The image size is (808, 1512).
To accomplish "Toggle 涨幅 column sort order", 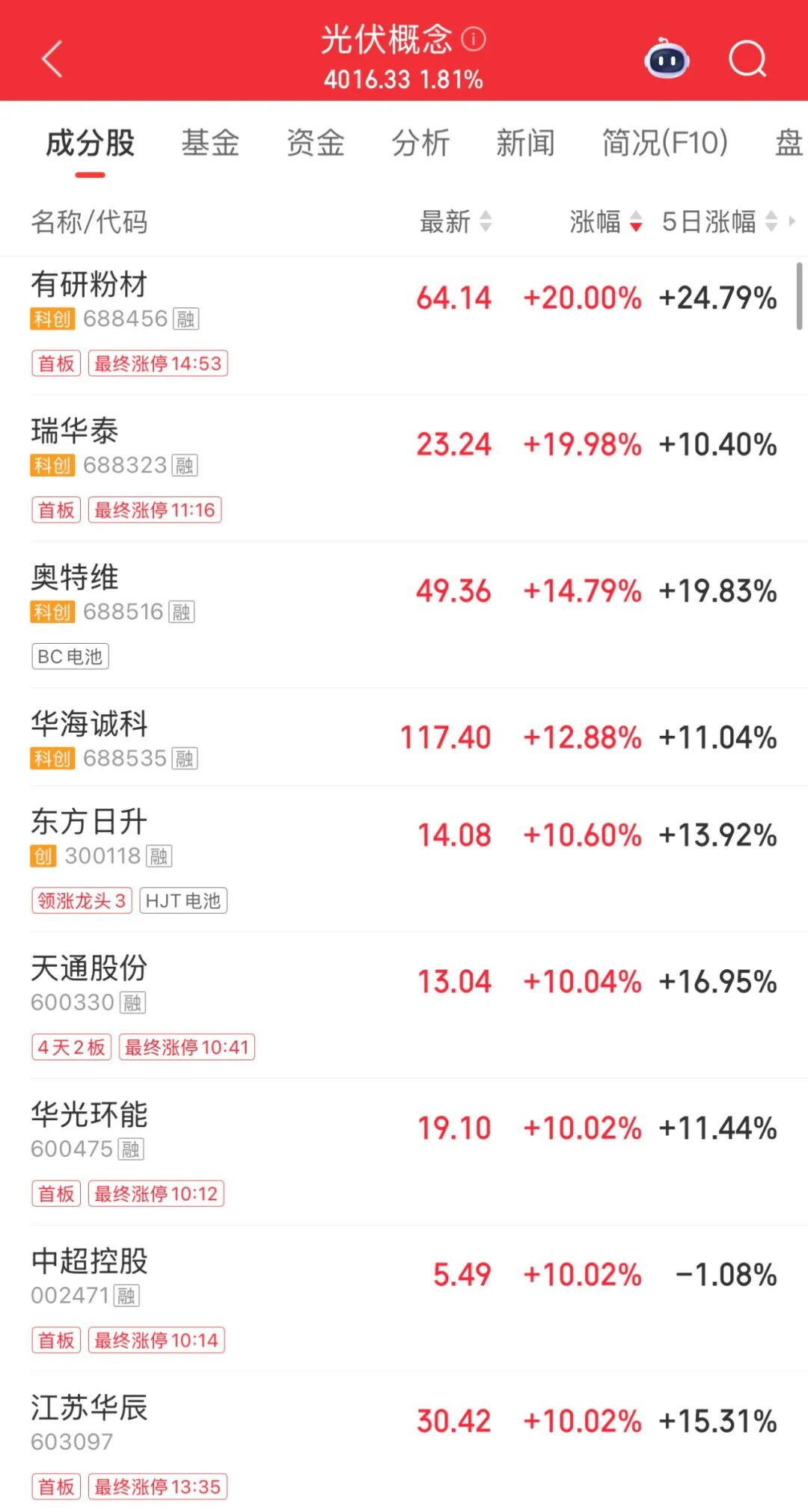I will coord(607,222).
